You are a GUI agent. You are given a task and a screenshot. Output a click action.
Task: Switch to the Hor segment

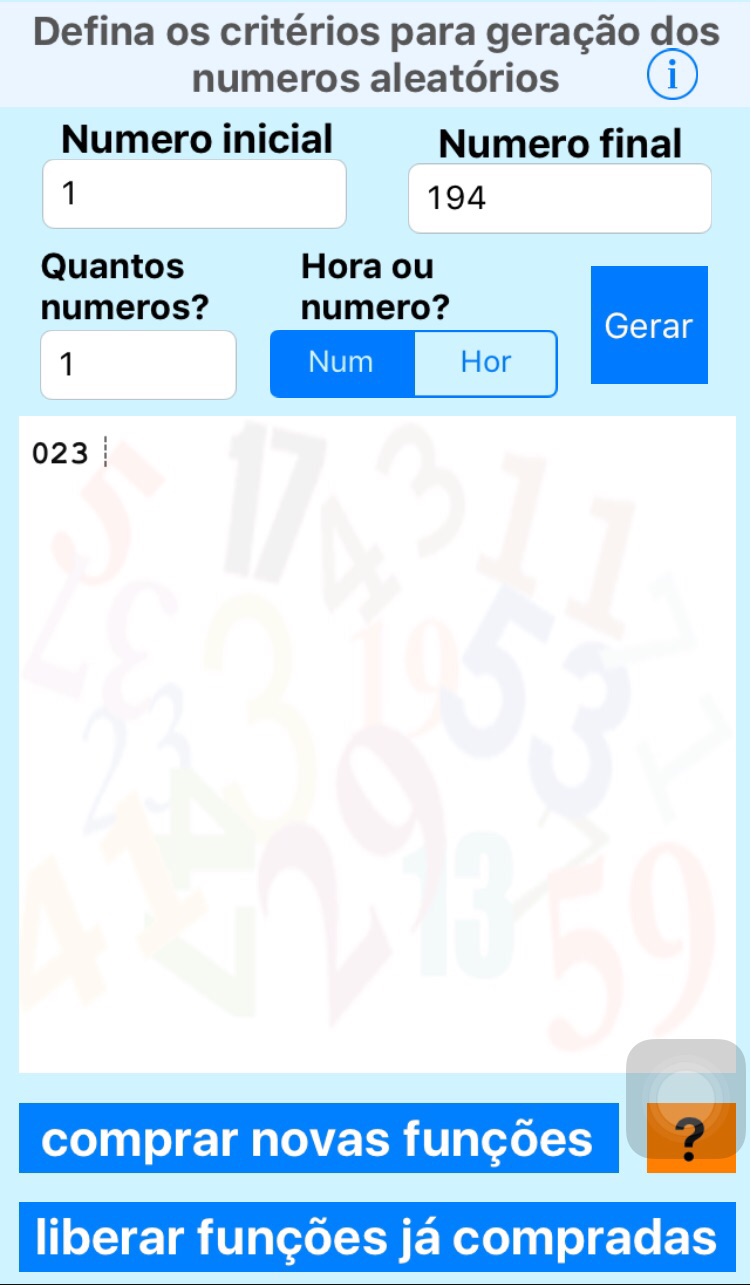pyautogui.click(x=486, y=363)
